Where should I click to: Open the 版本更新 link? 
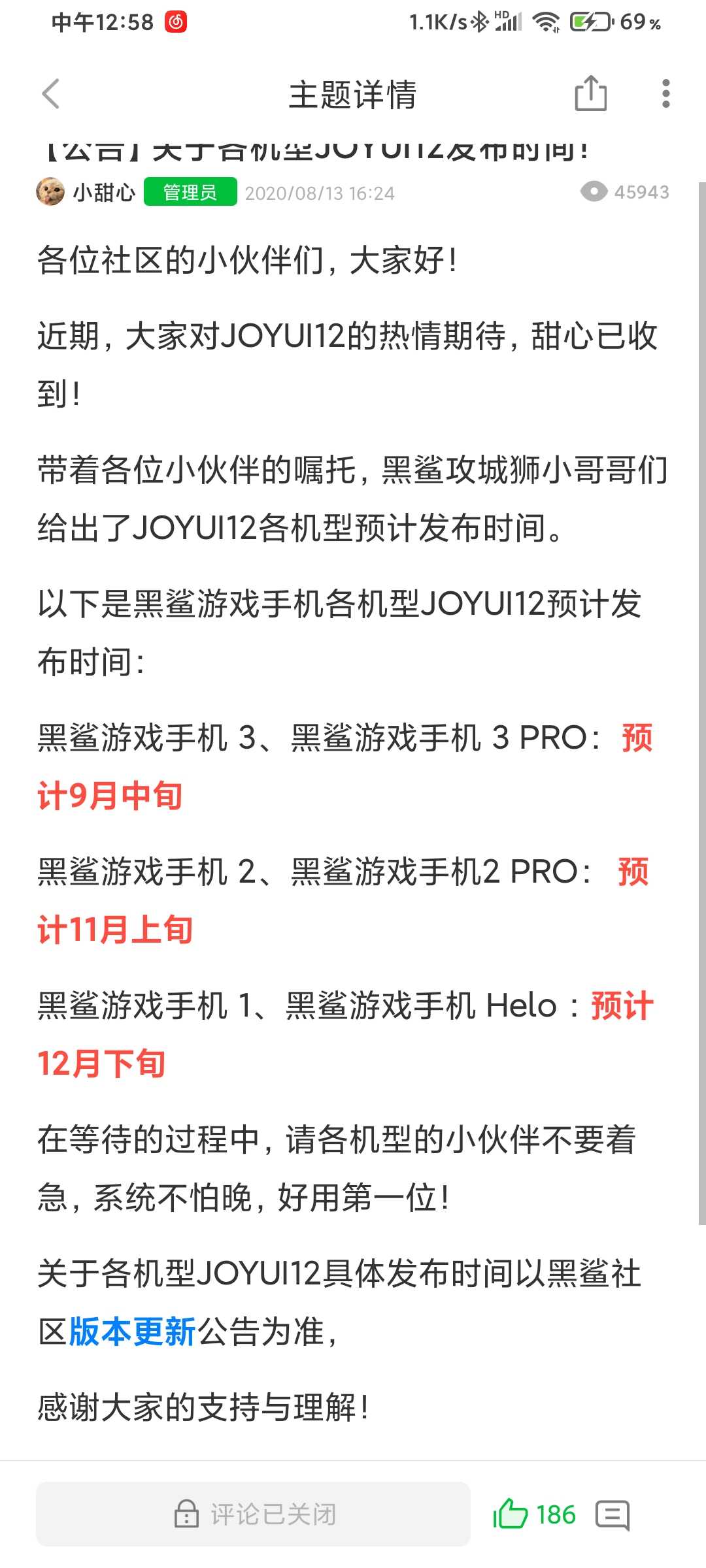[x=132, y=1331]
